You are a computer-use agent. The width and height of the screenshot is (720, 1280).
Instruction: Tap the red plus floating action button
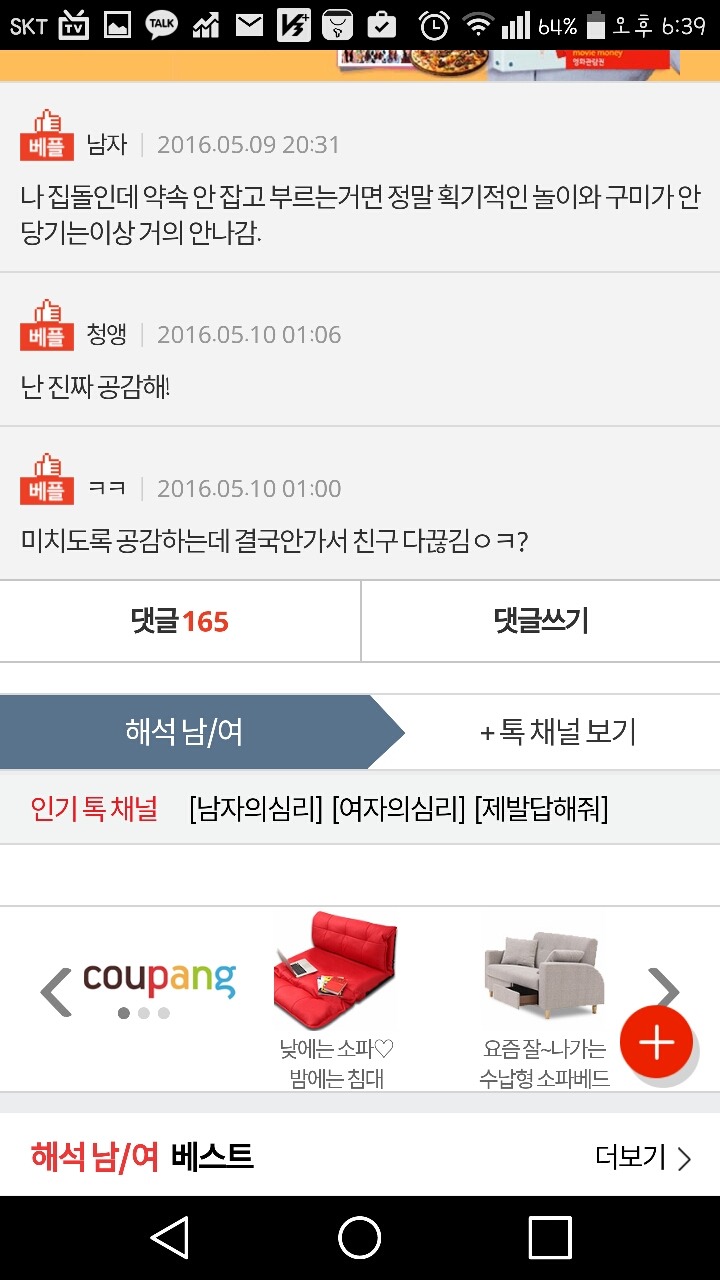(x=655, y=1042)
